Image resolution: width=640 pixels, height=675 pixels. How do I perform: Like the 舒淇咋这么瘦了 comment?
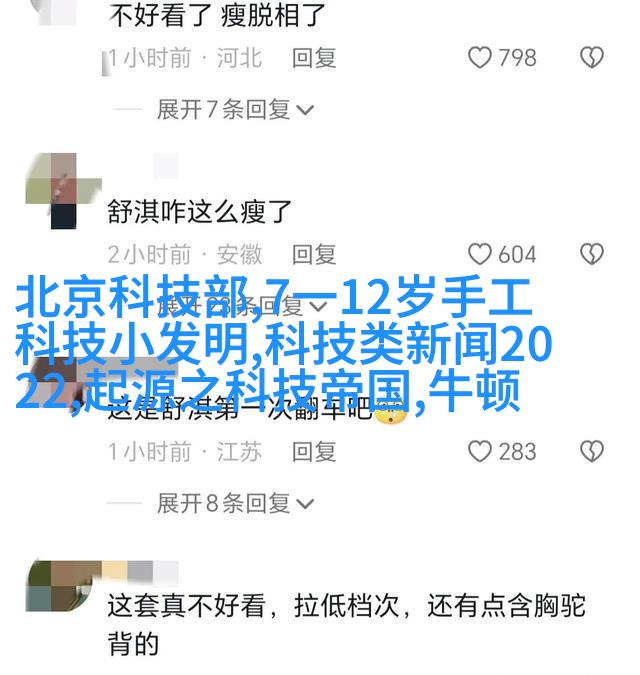(x=481, y=254)
